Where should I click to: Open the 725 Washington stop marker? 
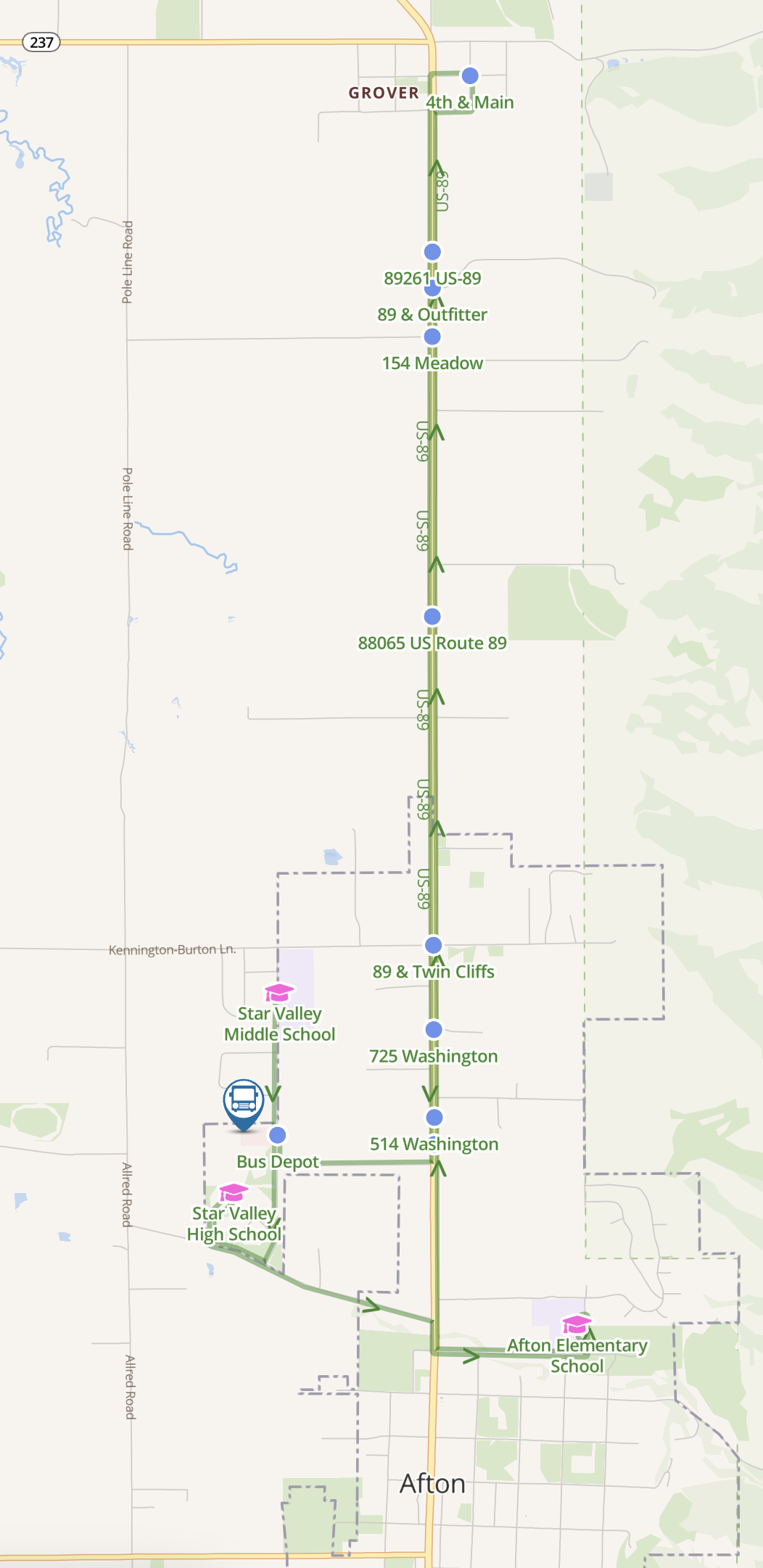tap(434, 1029)
